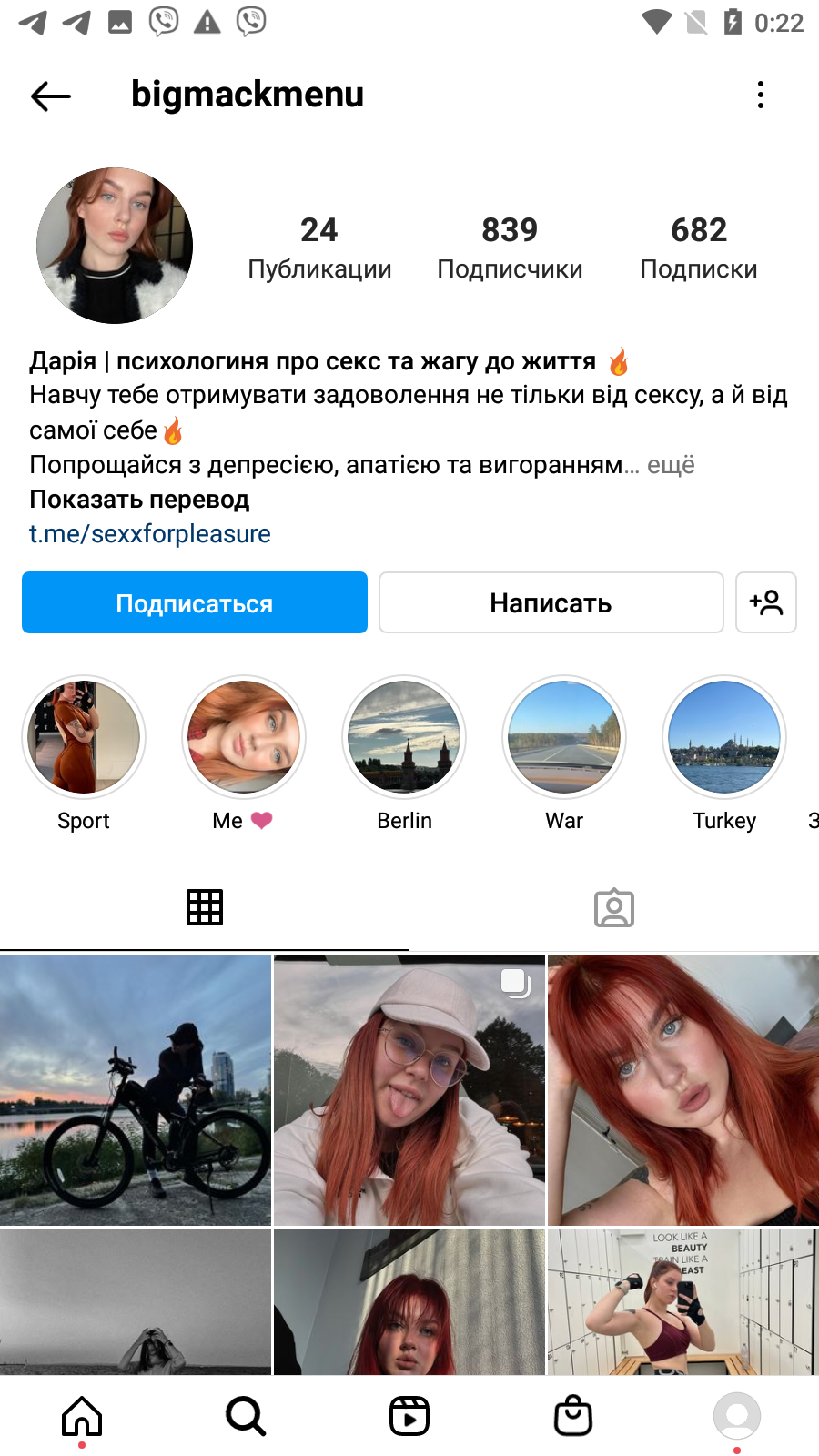
Task: Go back using the top arrow
Action: pyautogui.click(x=51, y=96)
